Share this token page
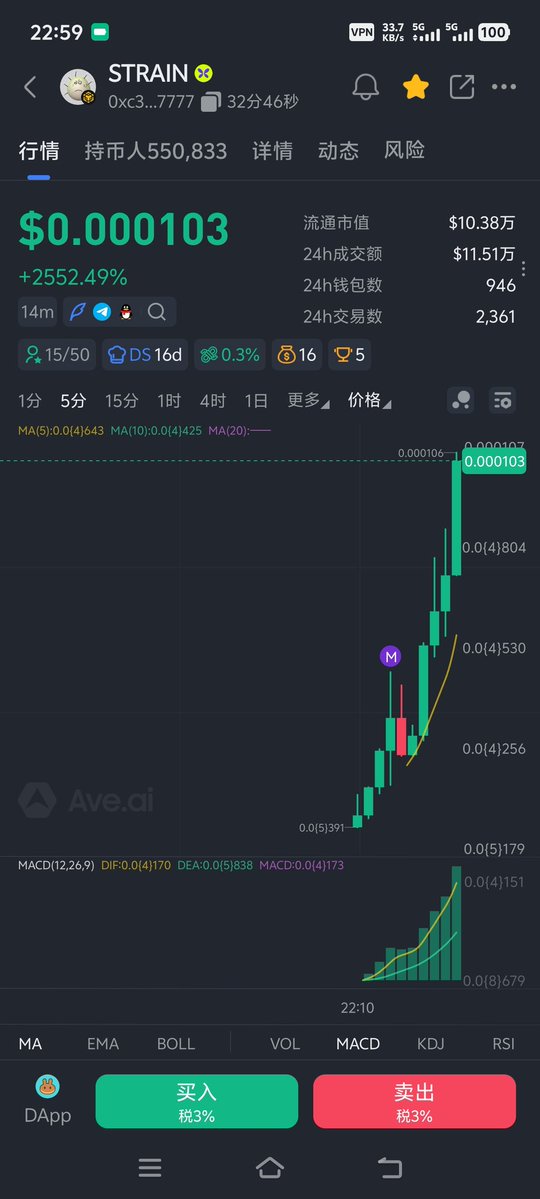This screenshot has height=1199, width=540. pos(462,86)
